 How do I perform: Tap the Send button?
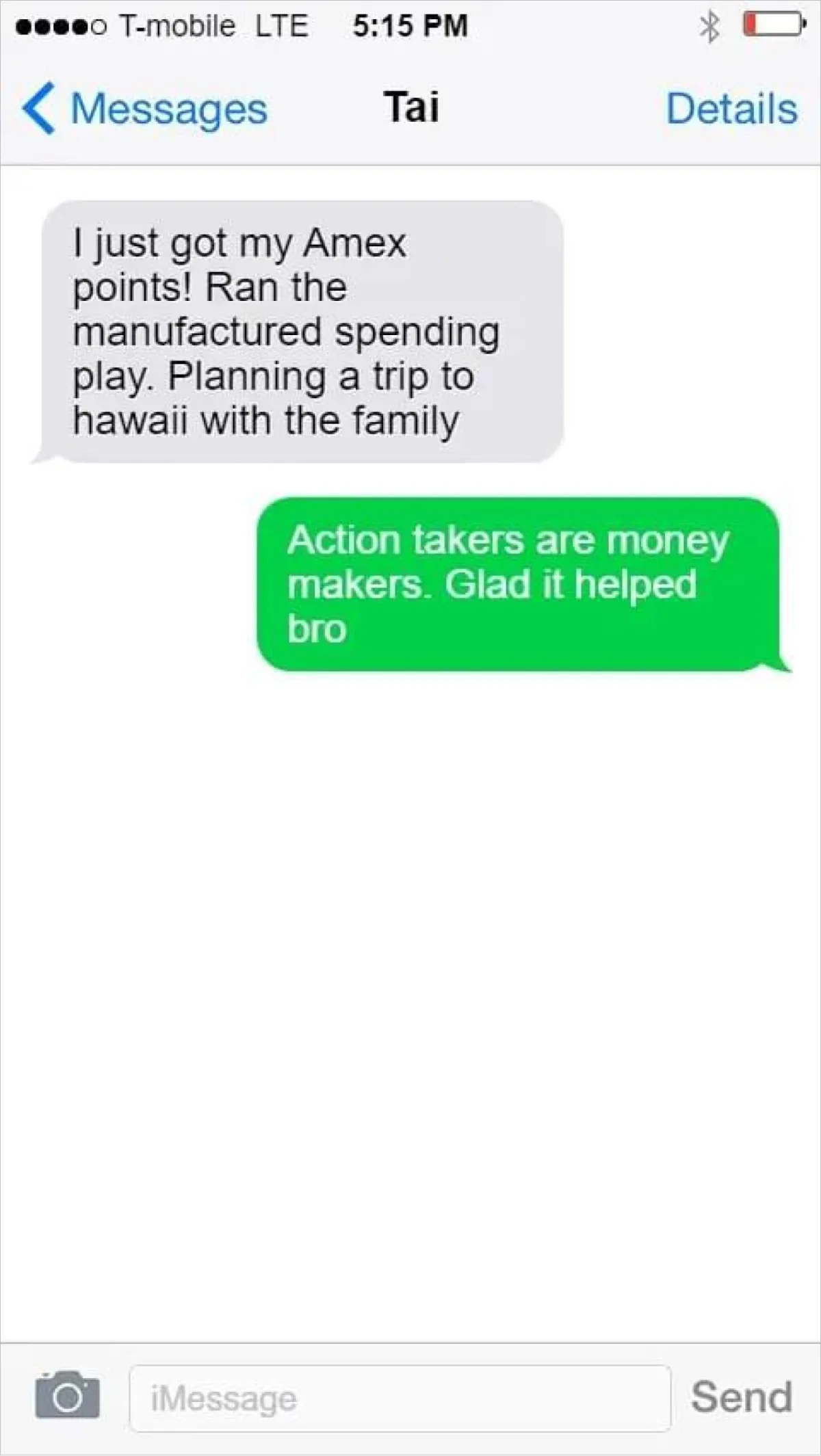[x=742, y=1397]
